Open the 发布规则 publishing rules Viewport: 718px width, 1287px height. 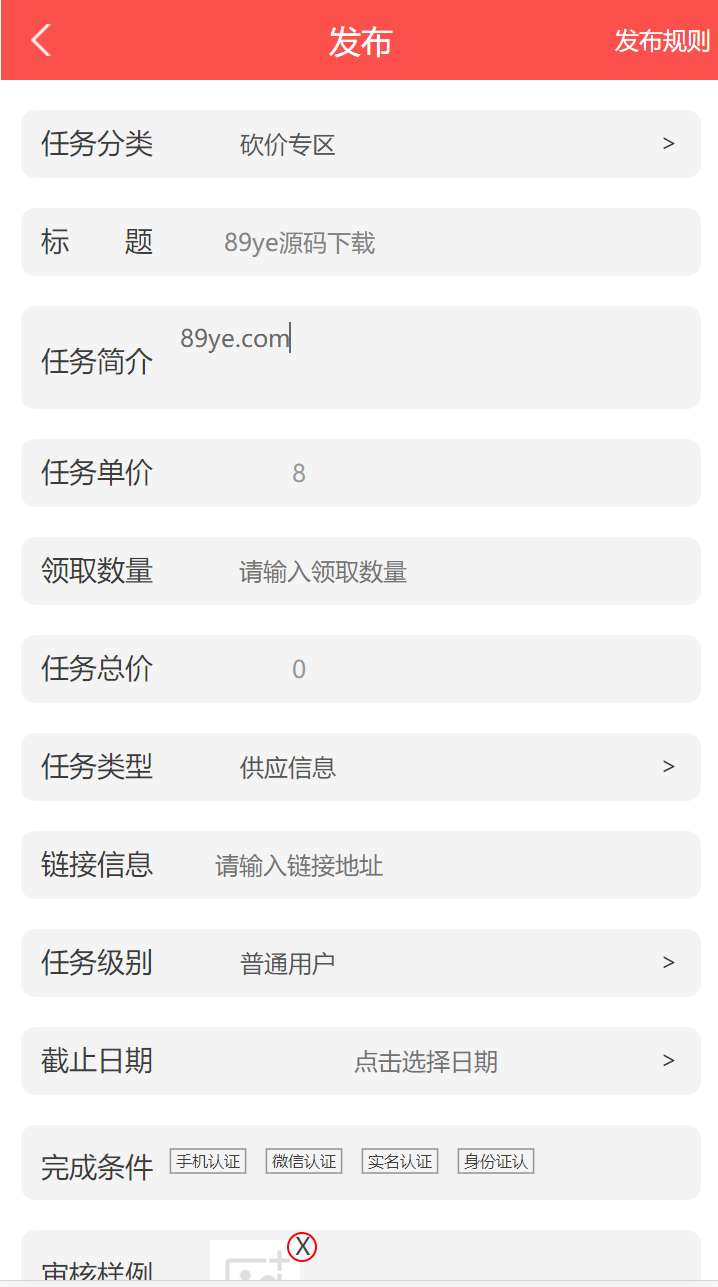pos(662,41)
